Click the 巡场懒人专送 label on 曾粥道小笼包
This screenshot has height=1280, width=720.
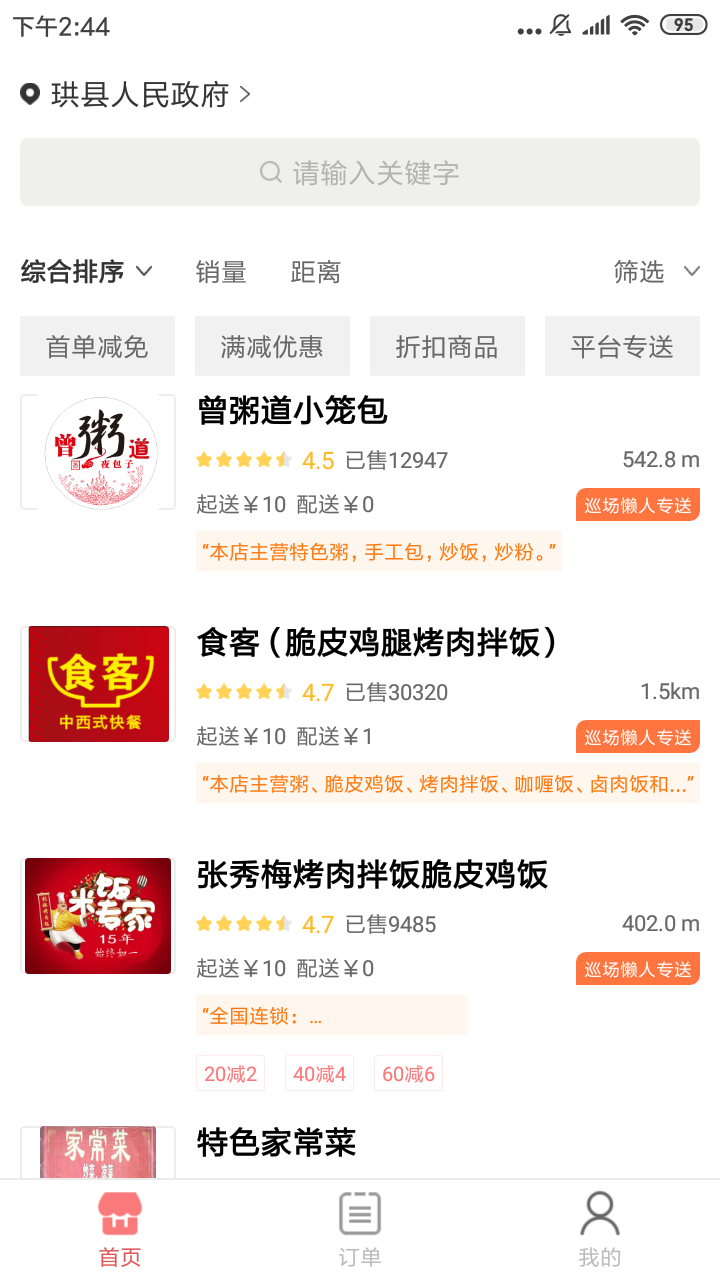tap(637, 504)
